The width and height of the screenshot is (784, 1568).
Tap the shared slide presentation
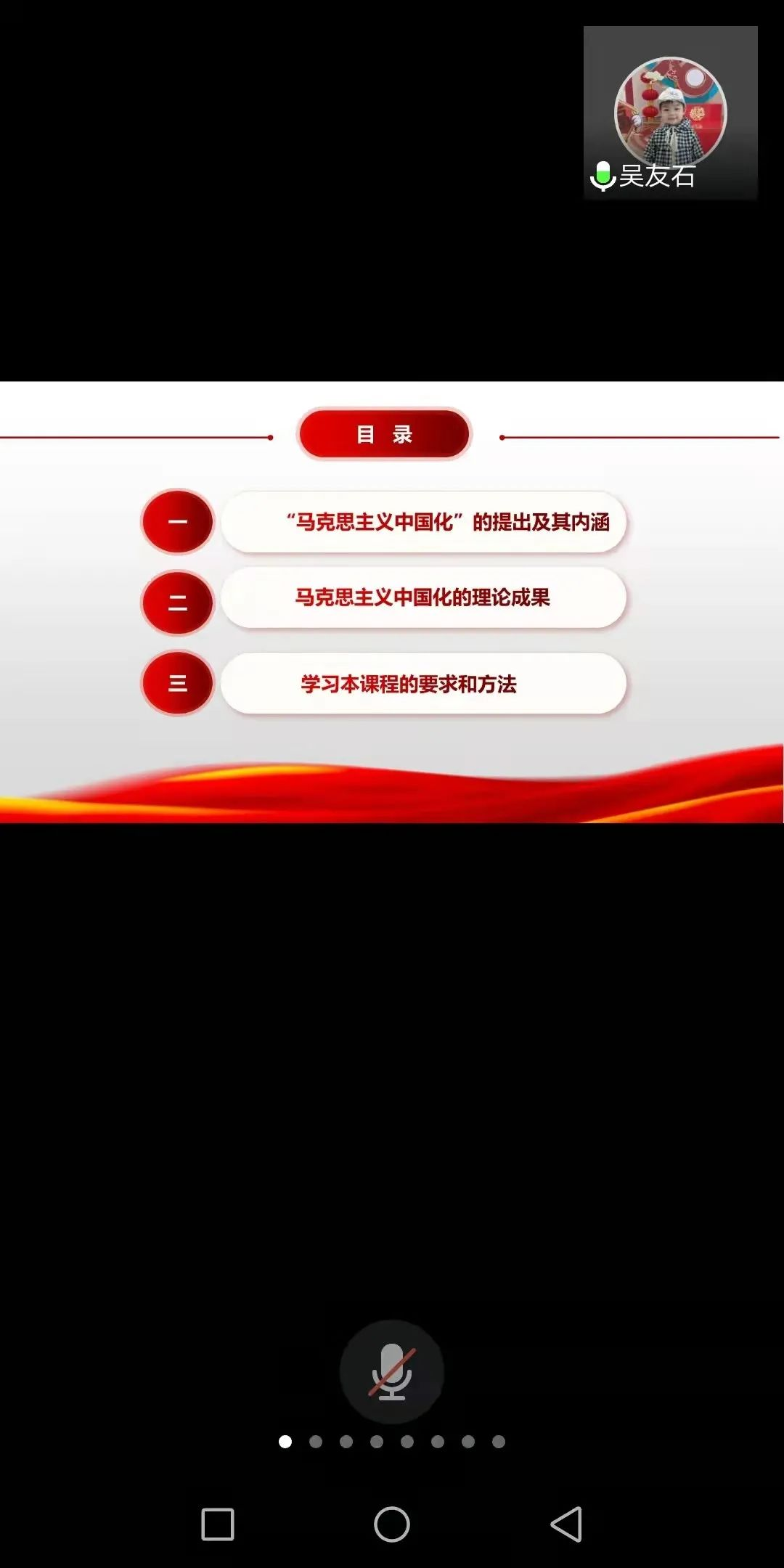[x=392, y=602]
